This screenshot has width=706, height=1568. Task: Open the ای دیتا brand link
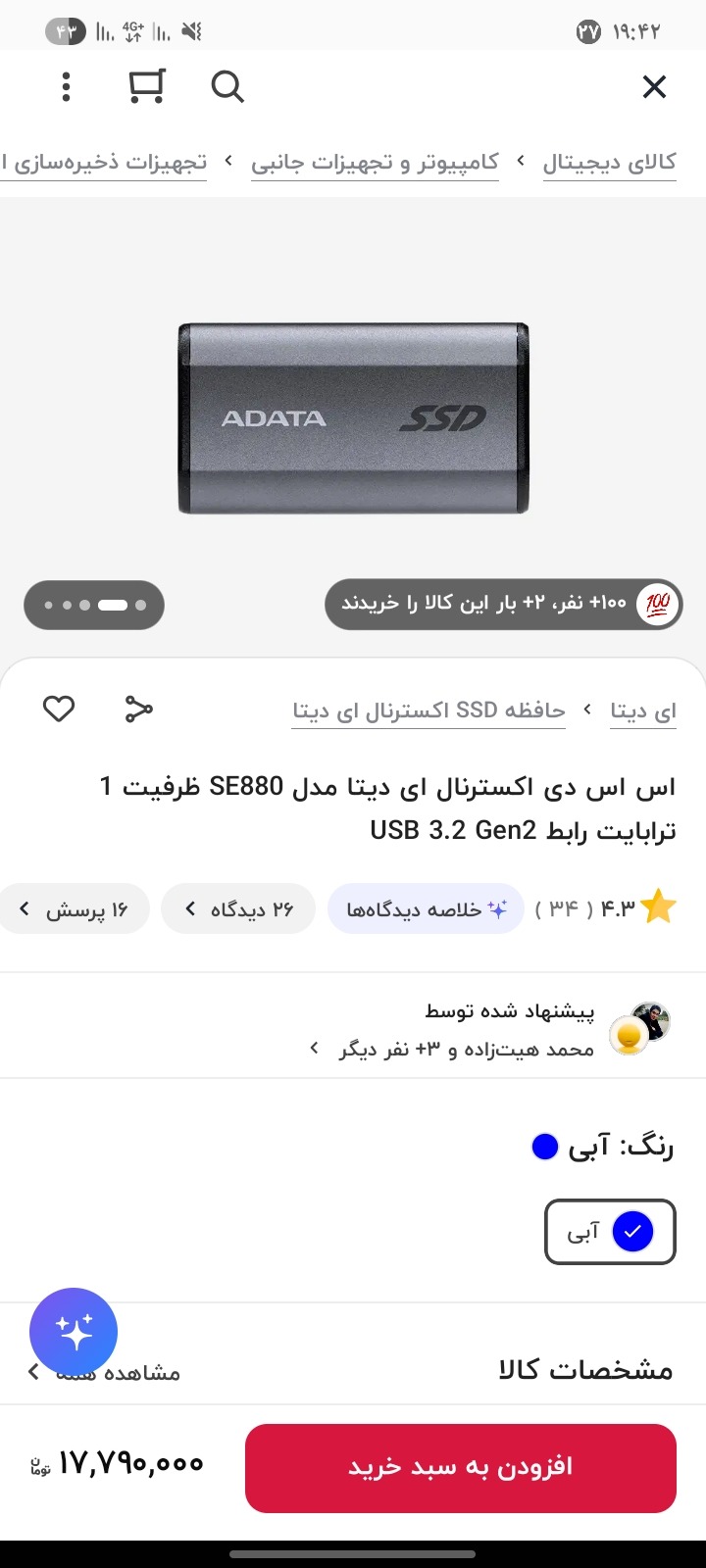coord(643,711)
